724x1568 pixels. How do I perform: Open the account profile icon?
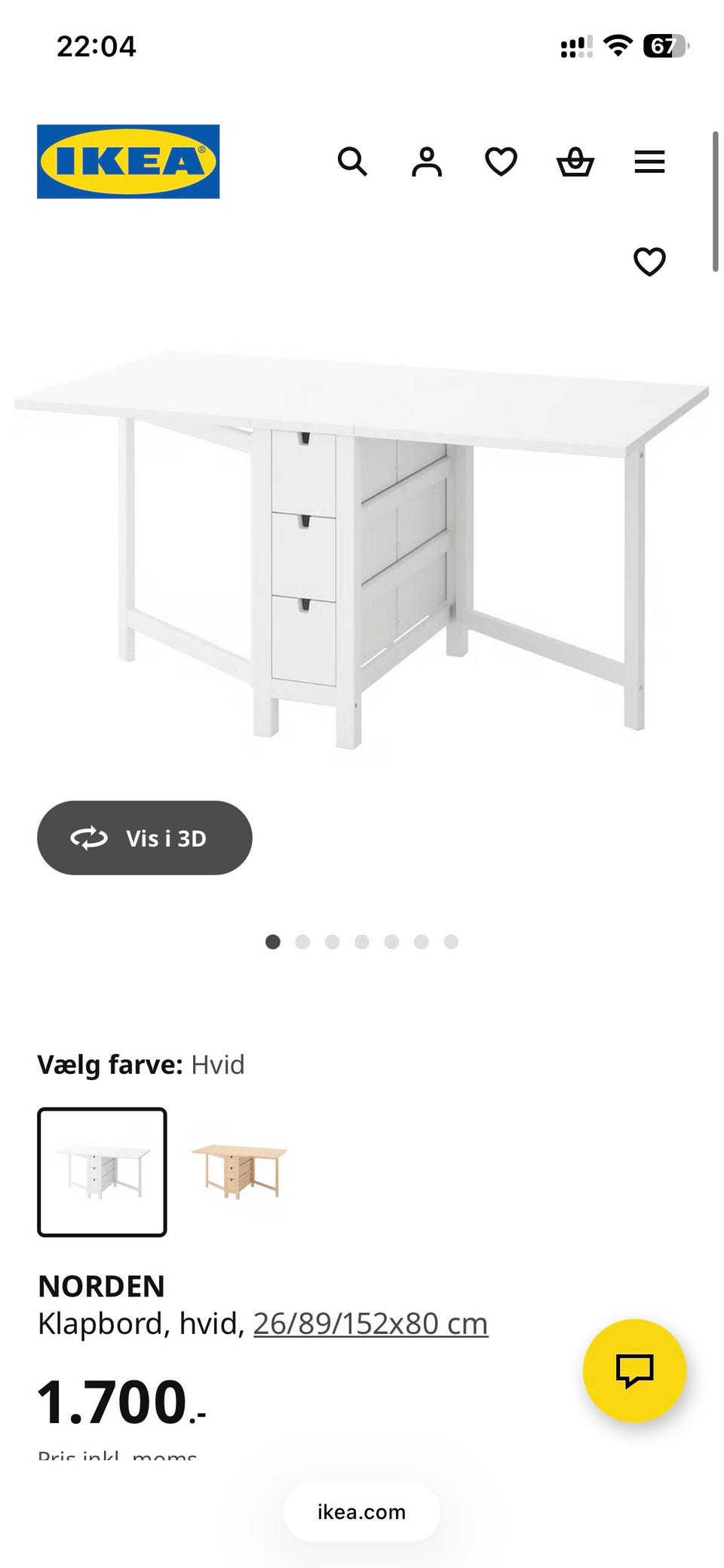coord(427,161)
